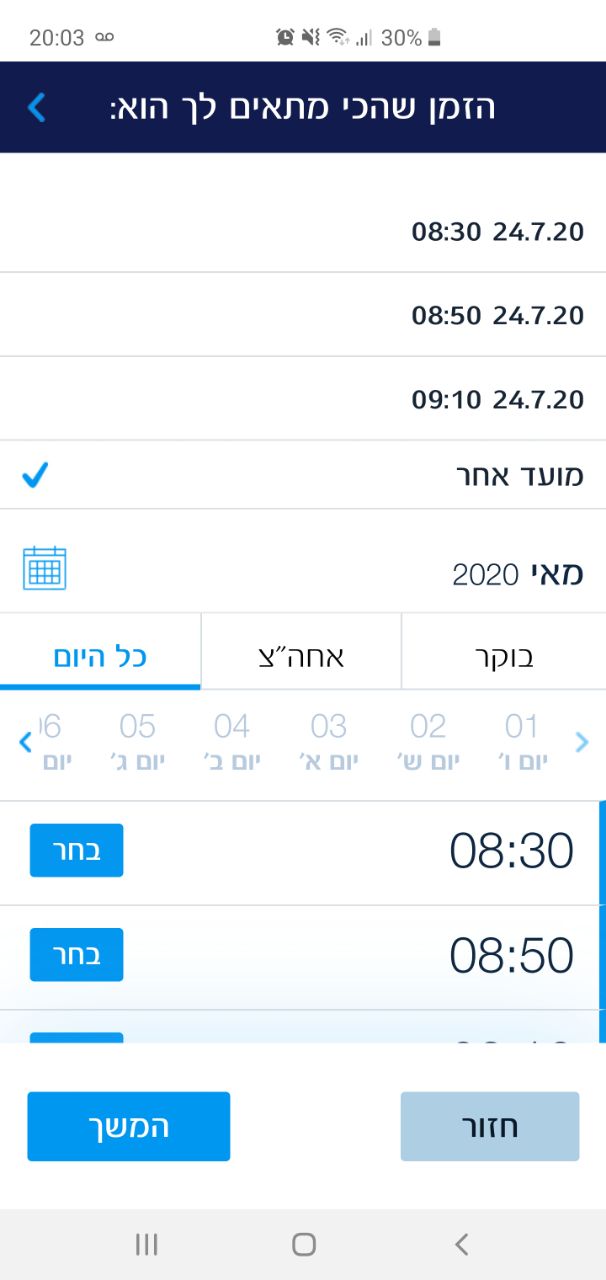Pick day 05 יום ג׳ in the date strip

137,742
